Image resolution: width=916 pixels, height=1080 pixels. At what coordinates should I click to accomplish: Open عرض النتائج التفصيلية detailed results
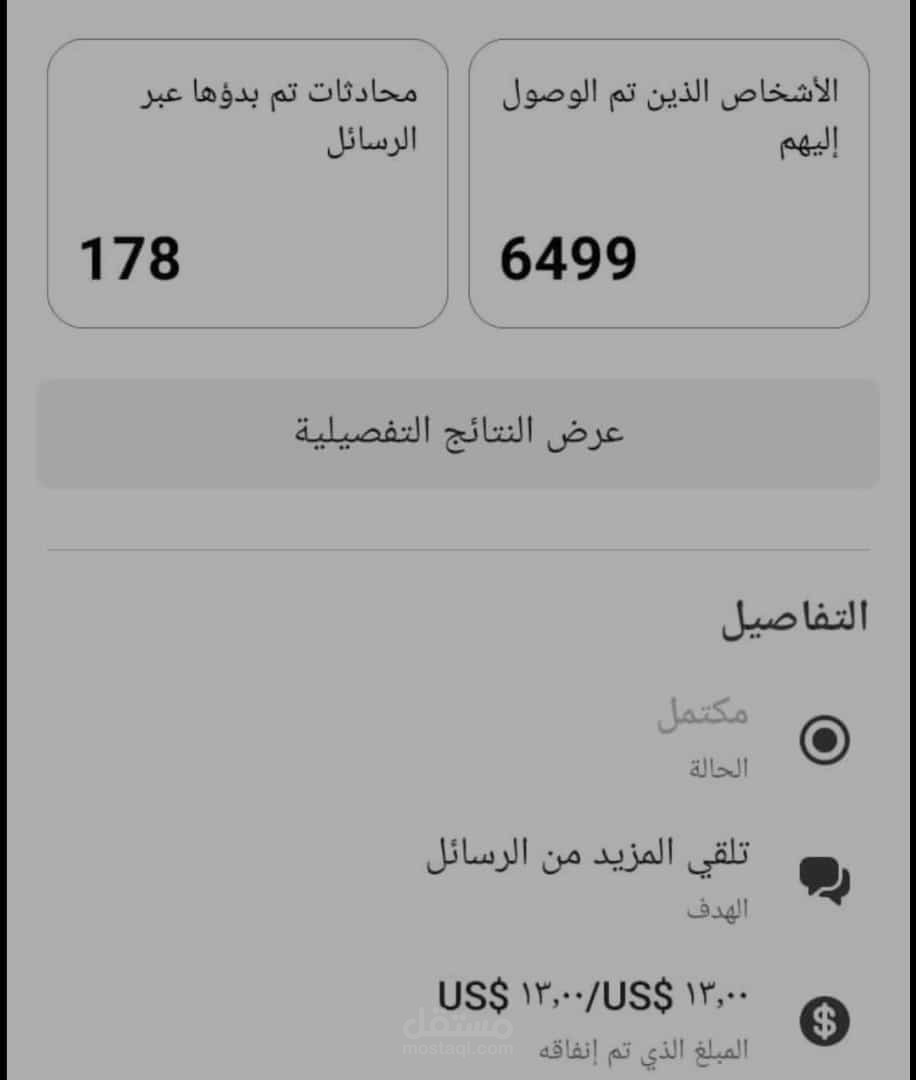click(x=458, y=433)
